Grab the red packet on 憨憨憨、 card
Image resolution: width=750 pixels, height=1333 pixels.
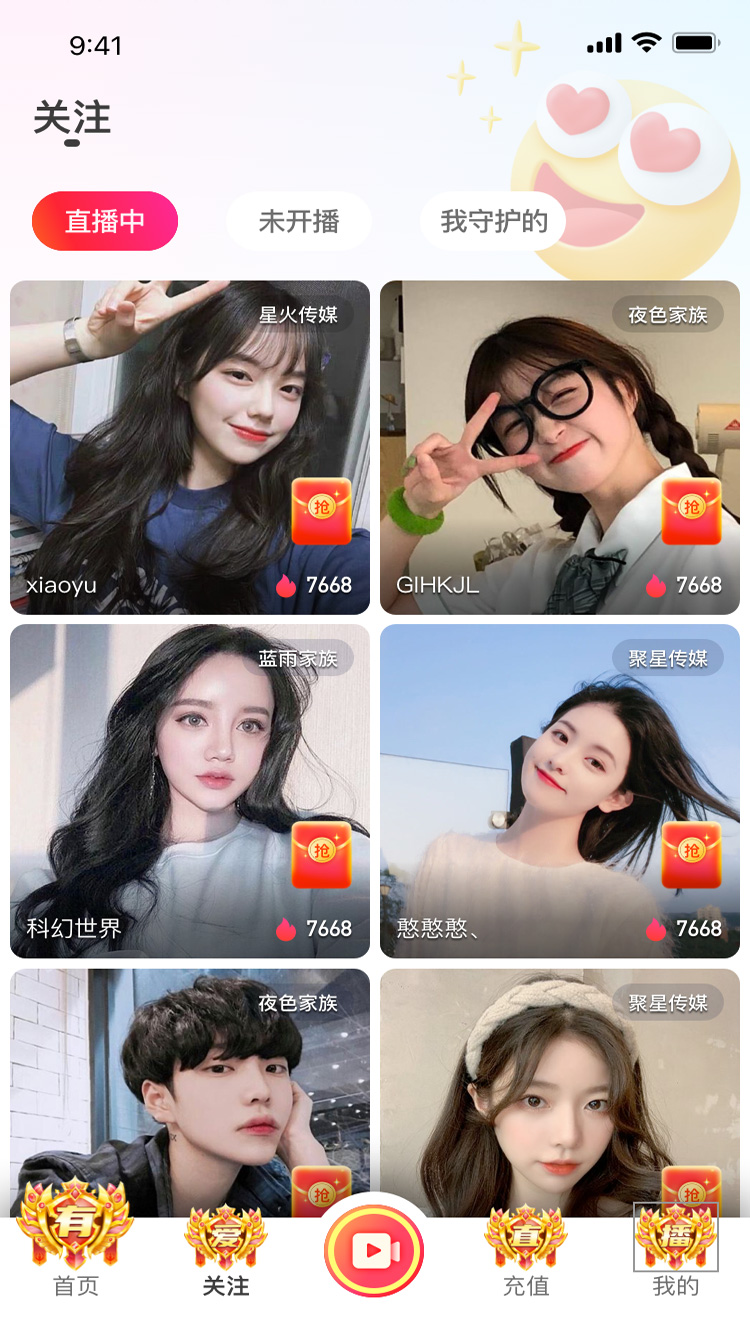(691, 855)
